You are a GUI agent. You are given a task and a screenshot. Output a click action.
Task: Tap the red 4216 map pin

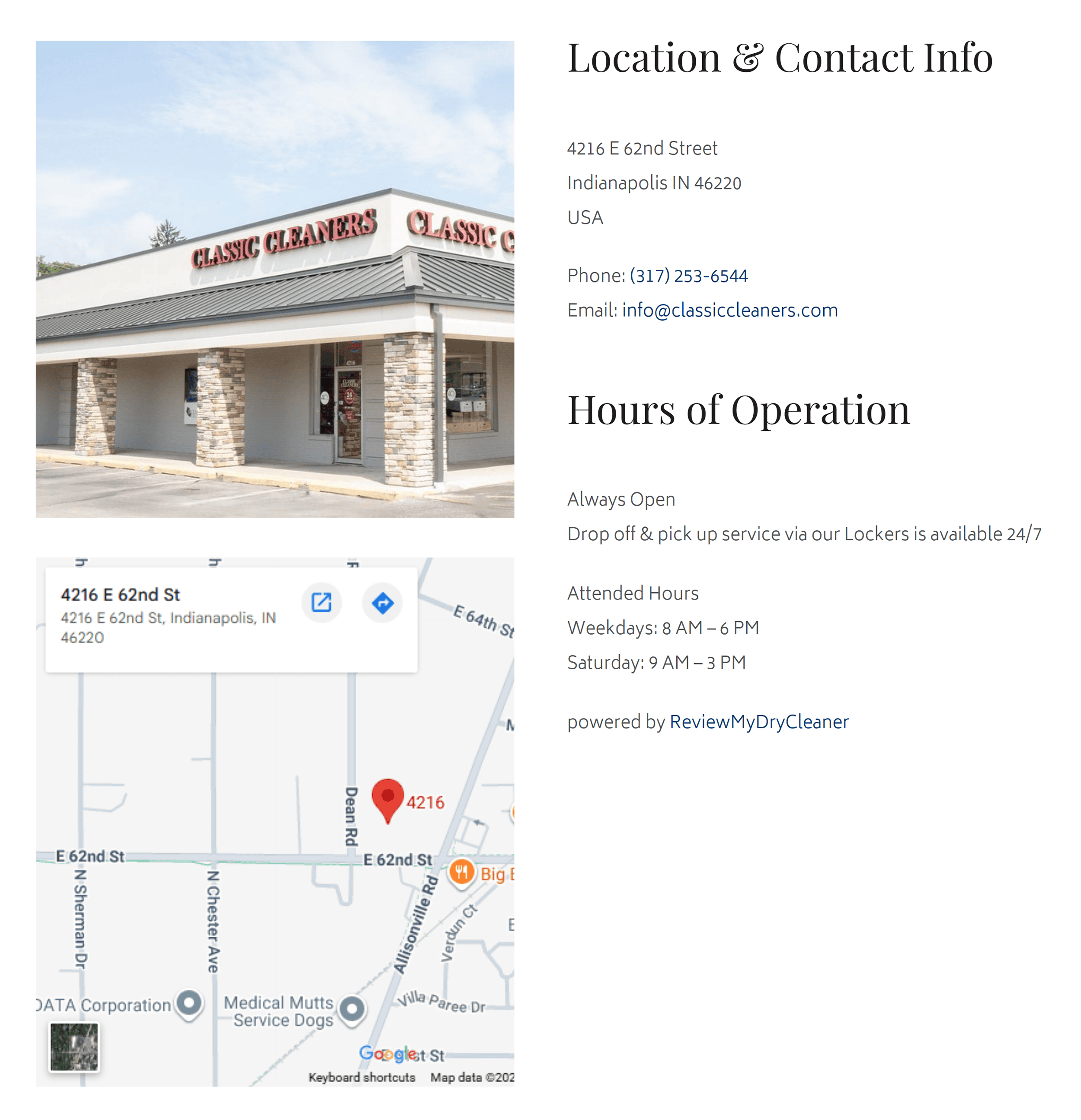pos(388,798)
